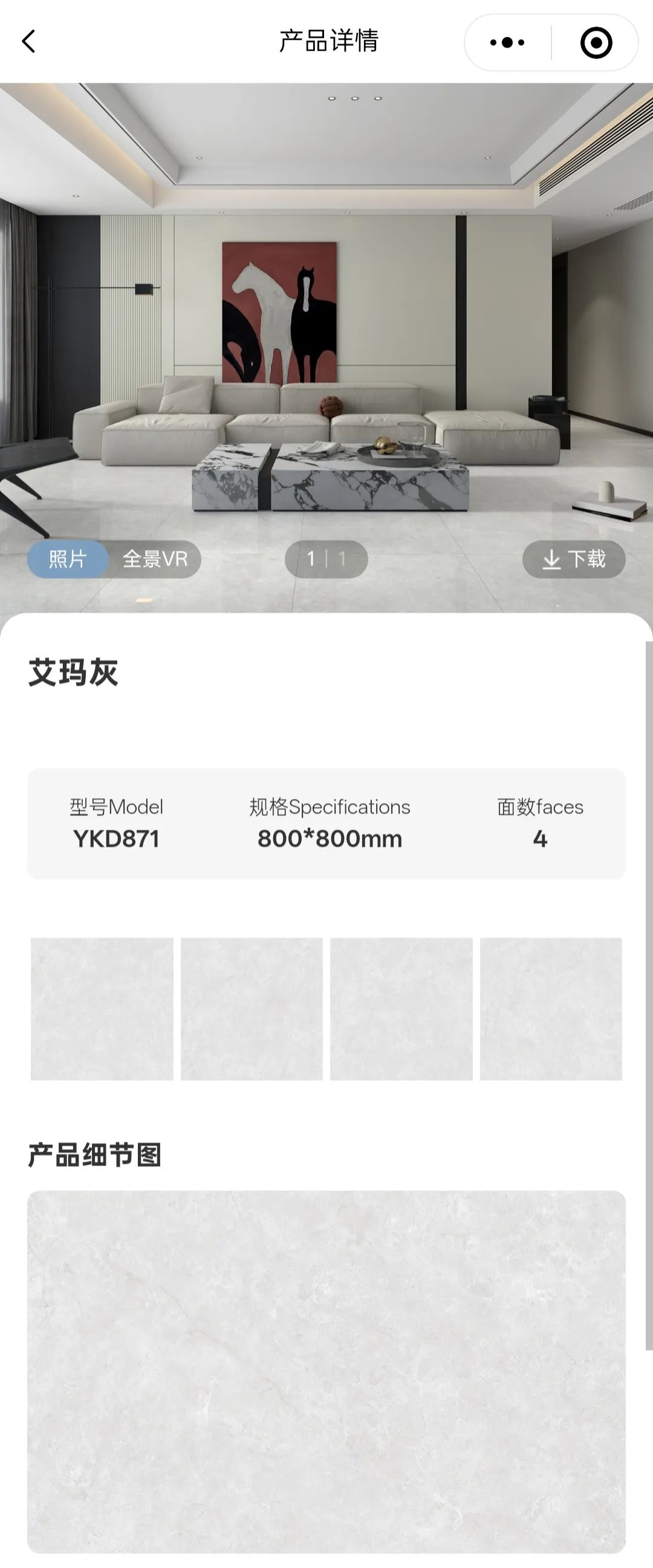Switch to the 照片 view

point(68,559)
